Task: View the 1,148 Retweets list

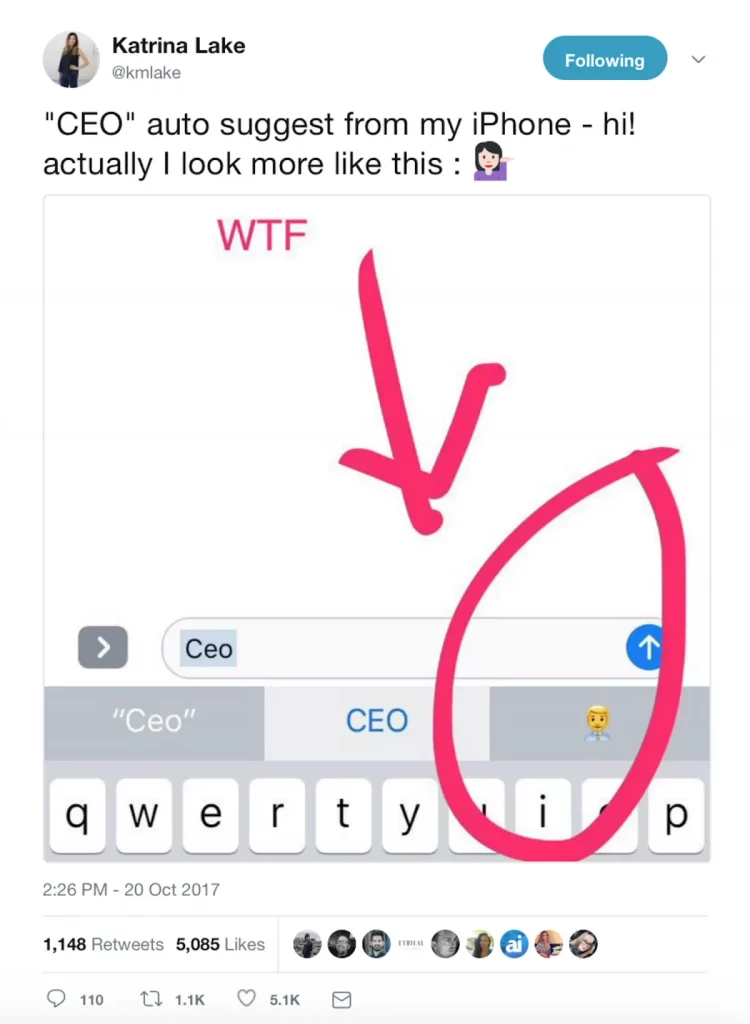Action: [x=103, y=944]
